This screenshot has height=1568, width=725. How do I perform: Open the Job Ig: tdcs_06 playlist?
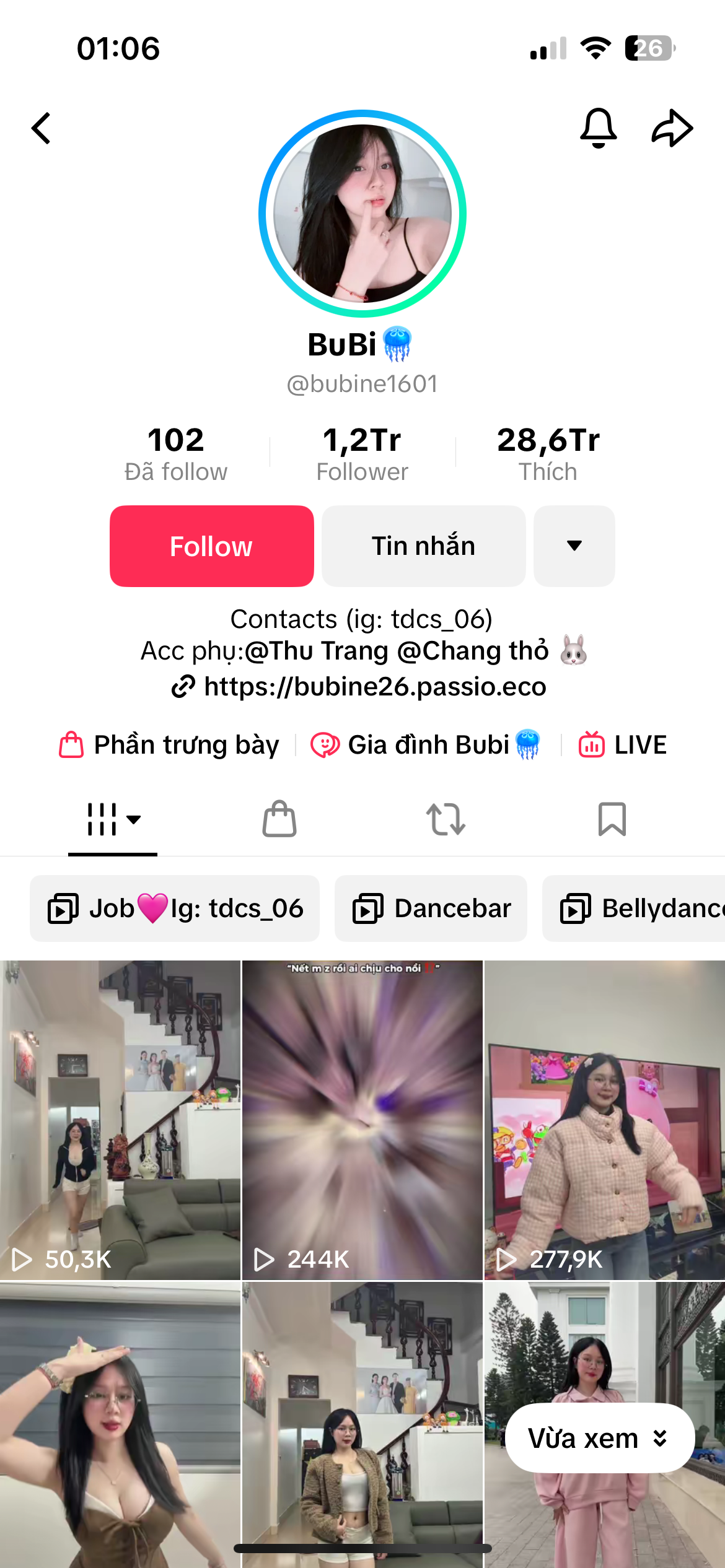[x=175, y=908]
